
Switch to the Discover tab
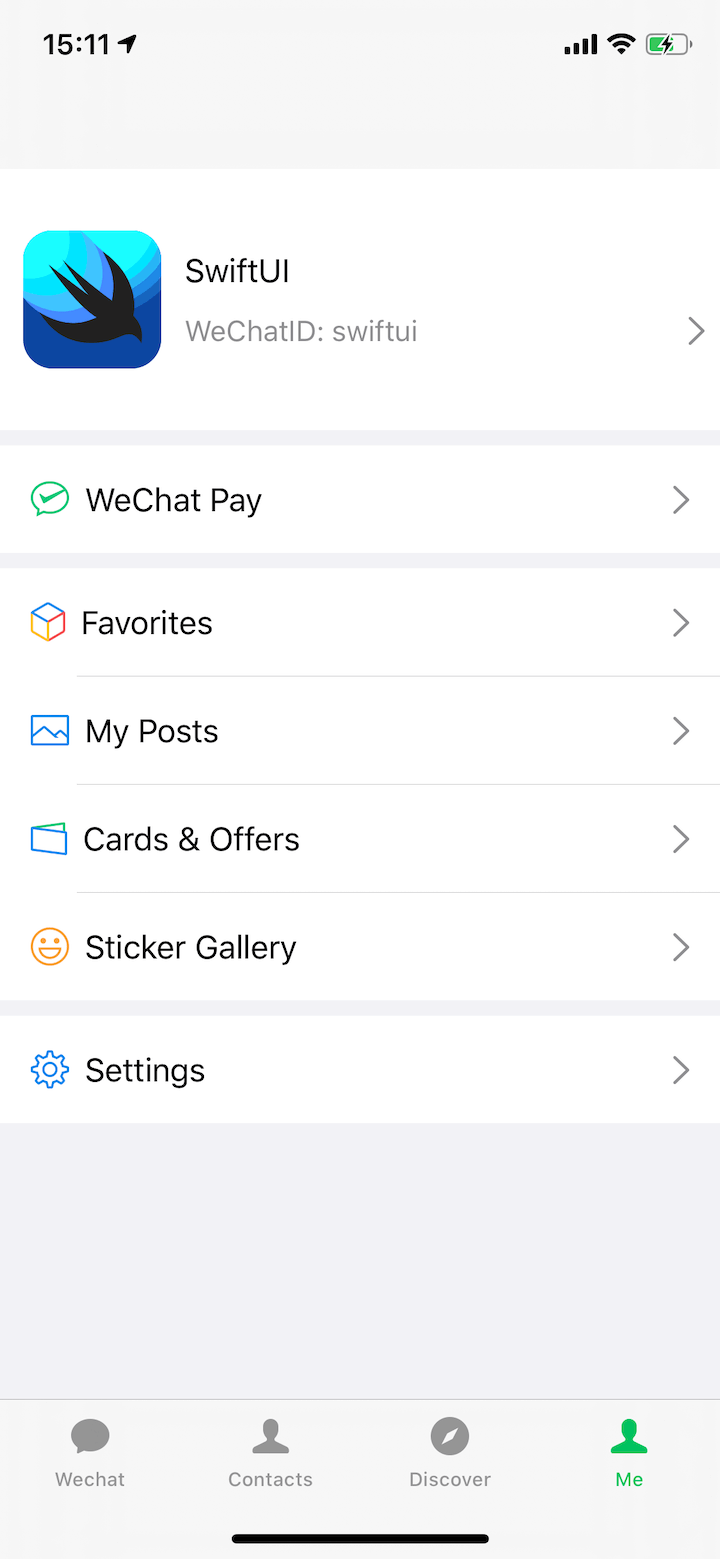[450, 1453]
